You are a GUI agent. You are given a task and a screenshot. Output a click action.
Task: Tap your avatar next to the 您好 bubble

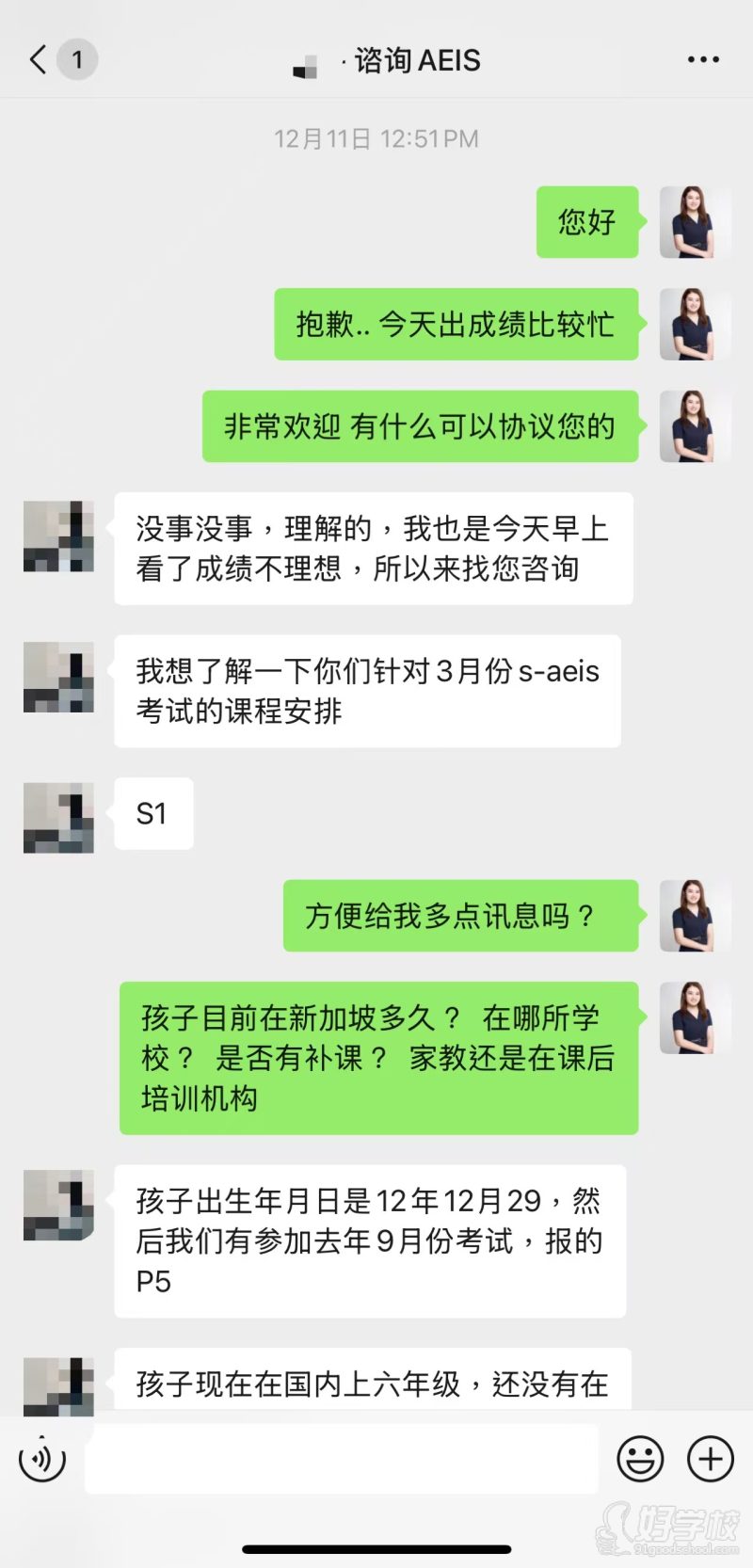695,222
